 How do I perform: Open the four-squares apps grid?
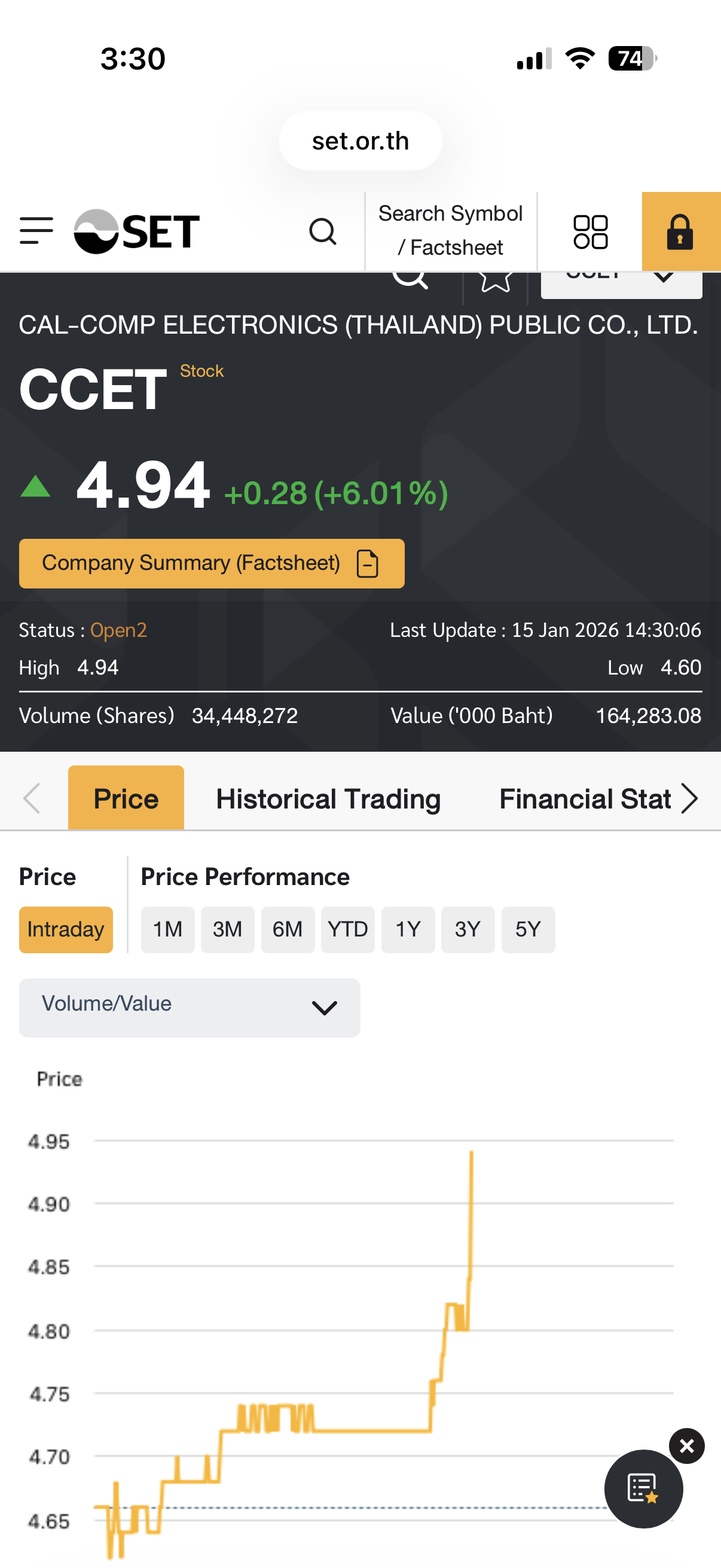(x=589, y=232)
